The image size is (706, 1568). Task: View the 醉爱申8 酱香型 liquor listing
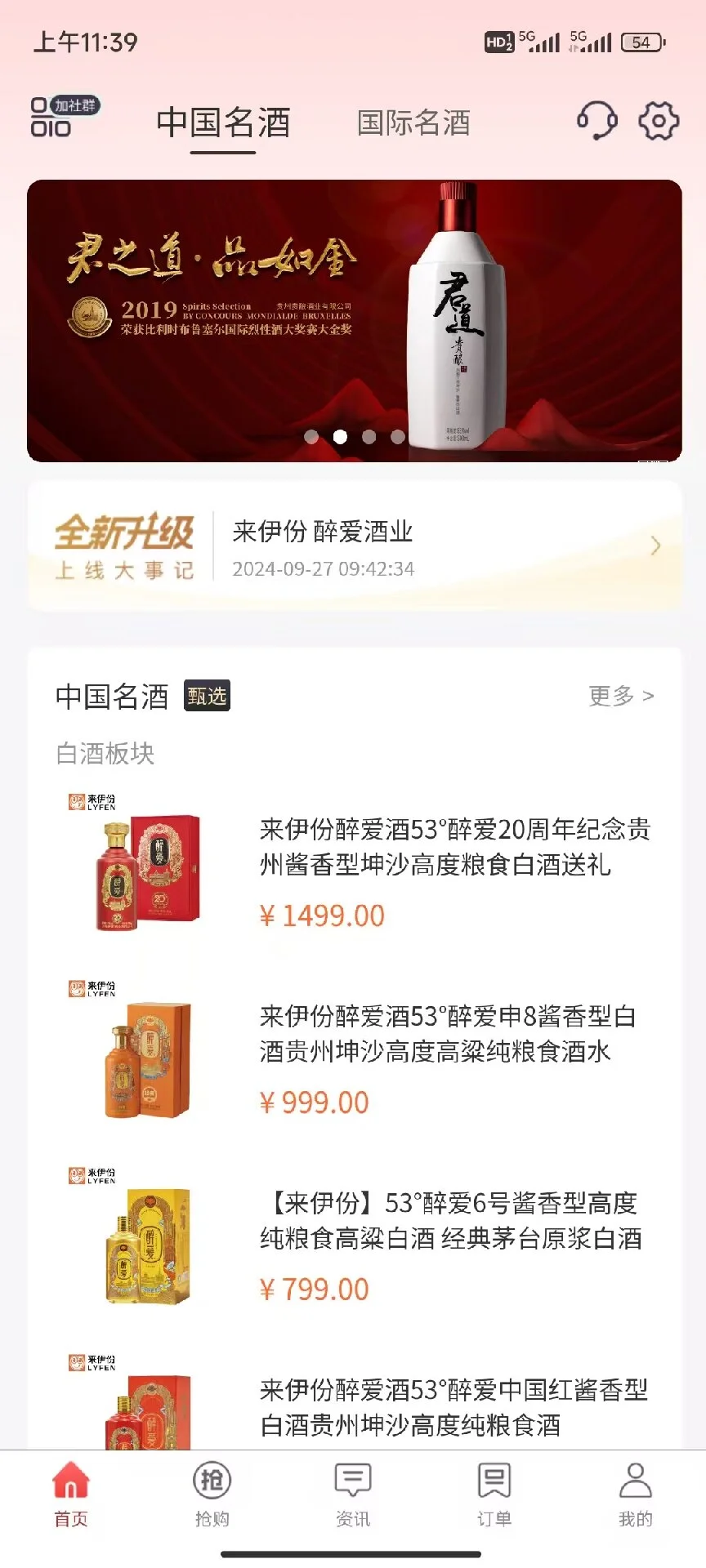[448, 1034]
